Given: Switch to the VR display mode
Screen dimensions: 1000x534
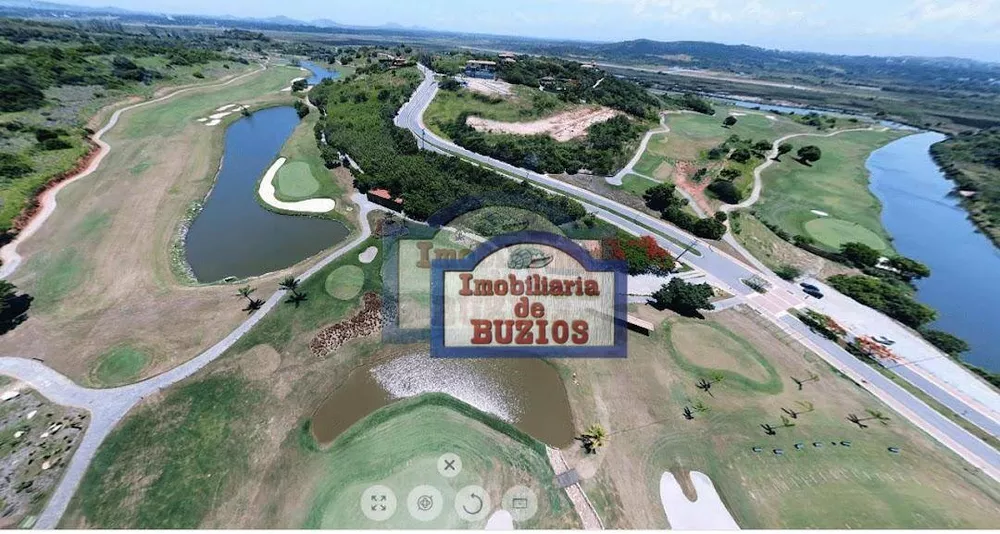Looking at the screenshot, I should (x=520, y=502).
